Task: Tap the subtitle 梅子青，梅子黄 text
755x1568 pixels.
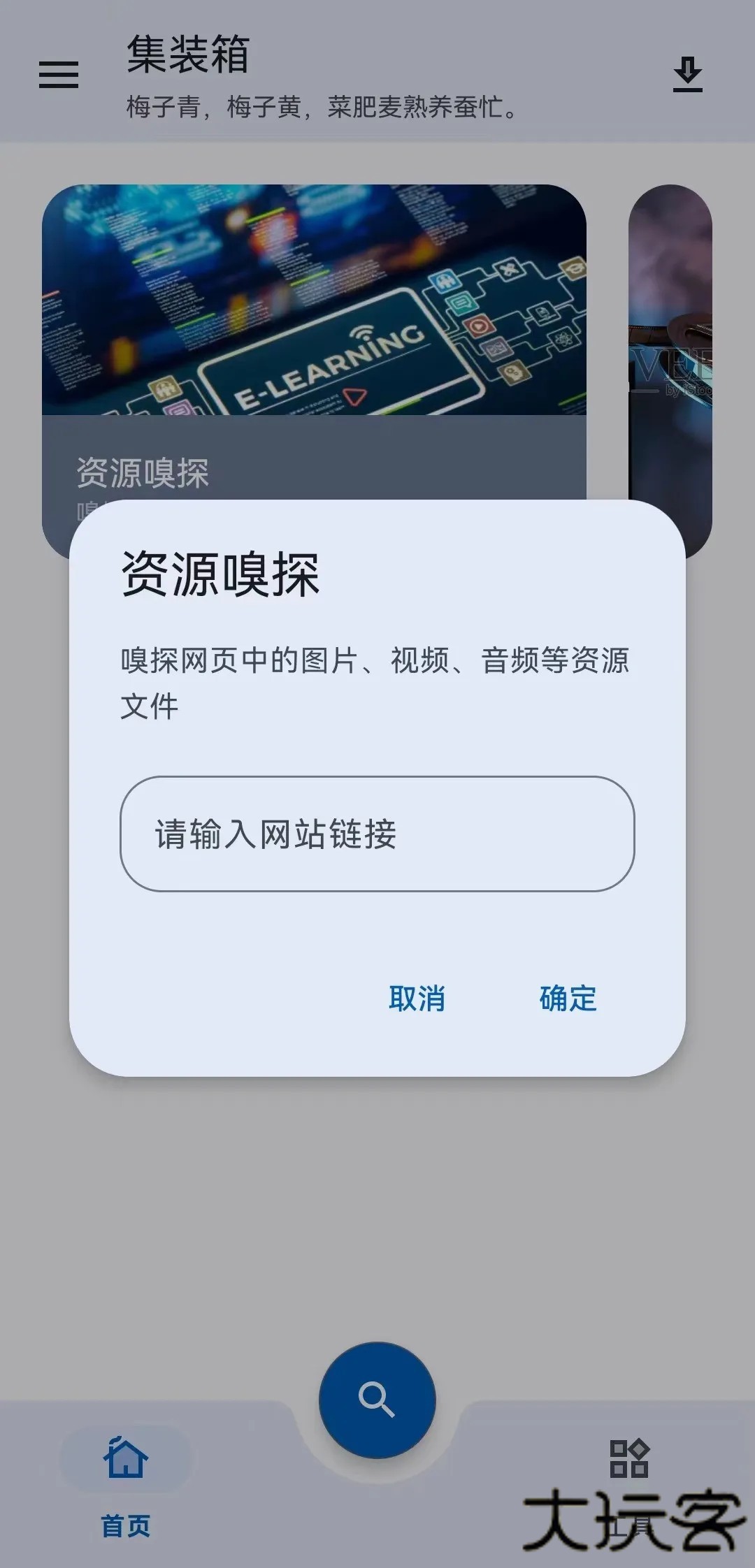Action: [x=322, y=108]
